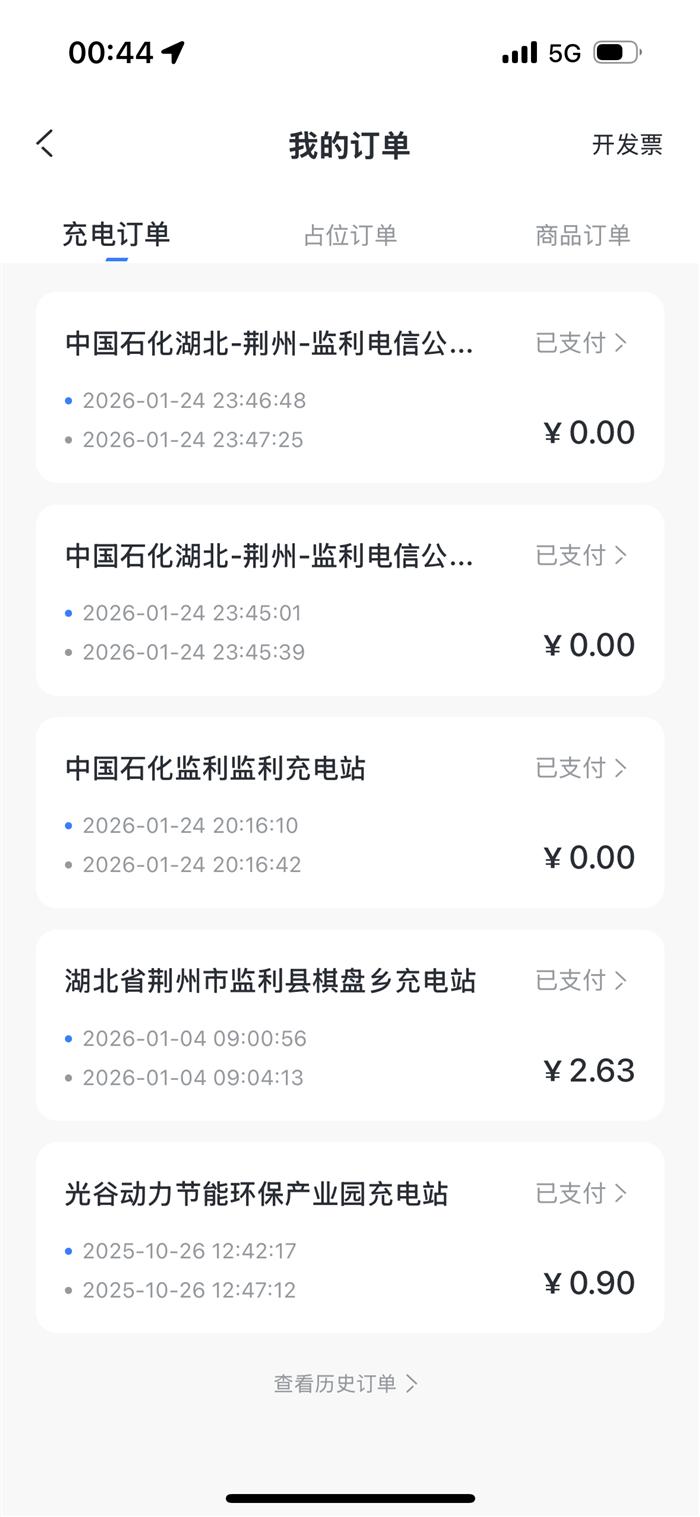Switch to the 占位订单 tab
700x1517 pixels.
pyautogui.click(x=350, y=236)
